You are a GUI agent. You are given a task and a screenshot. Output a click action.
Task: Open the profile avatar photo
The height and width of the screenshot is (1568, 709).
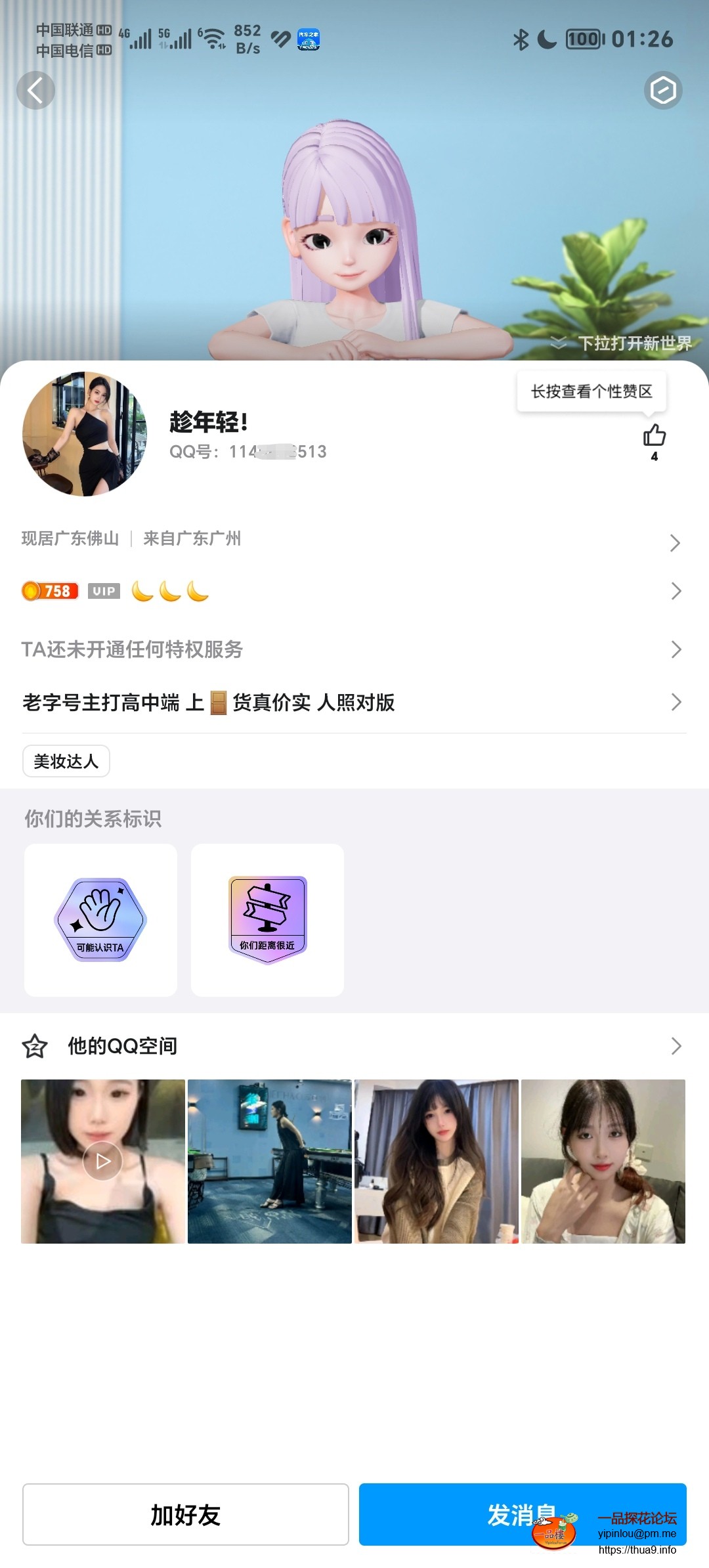(84, 434)
